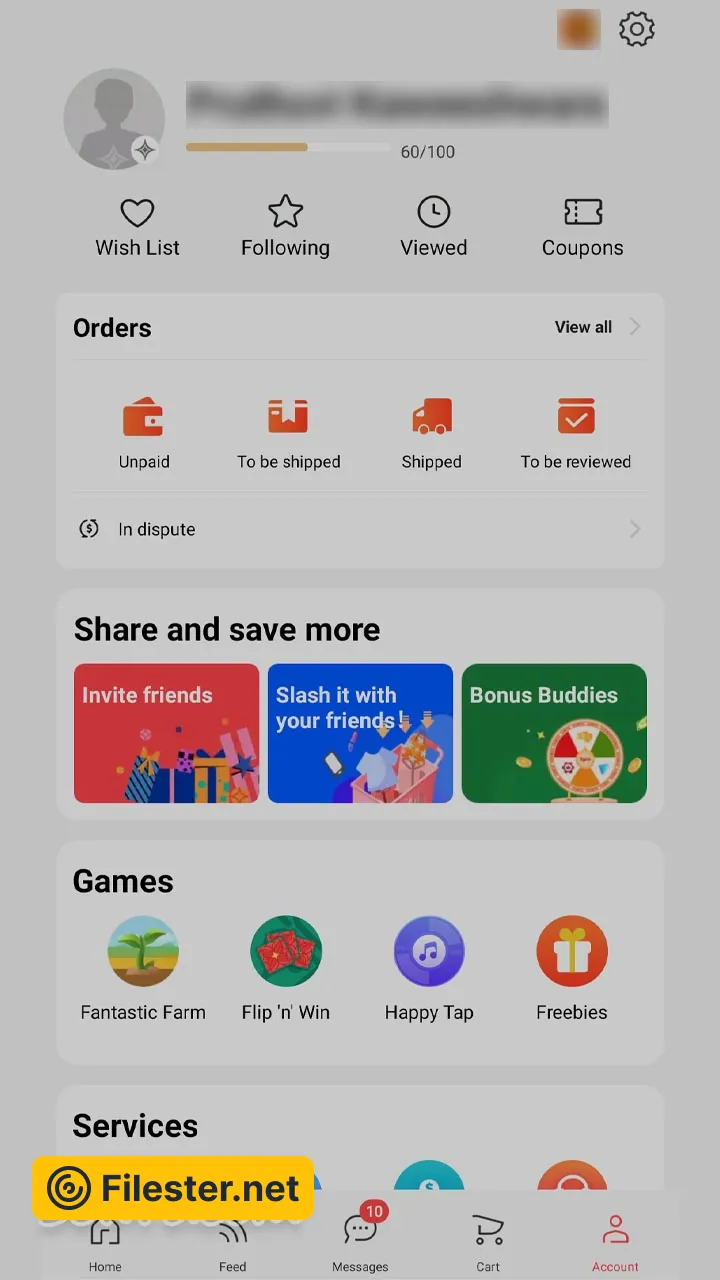Open my Coupons
Image resolution: width=720 pixels, height=1280 pixels.
(x=582, y=228)
